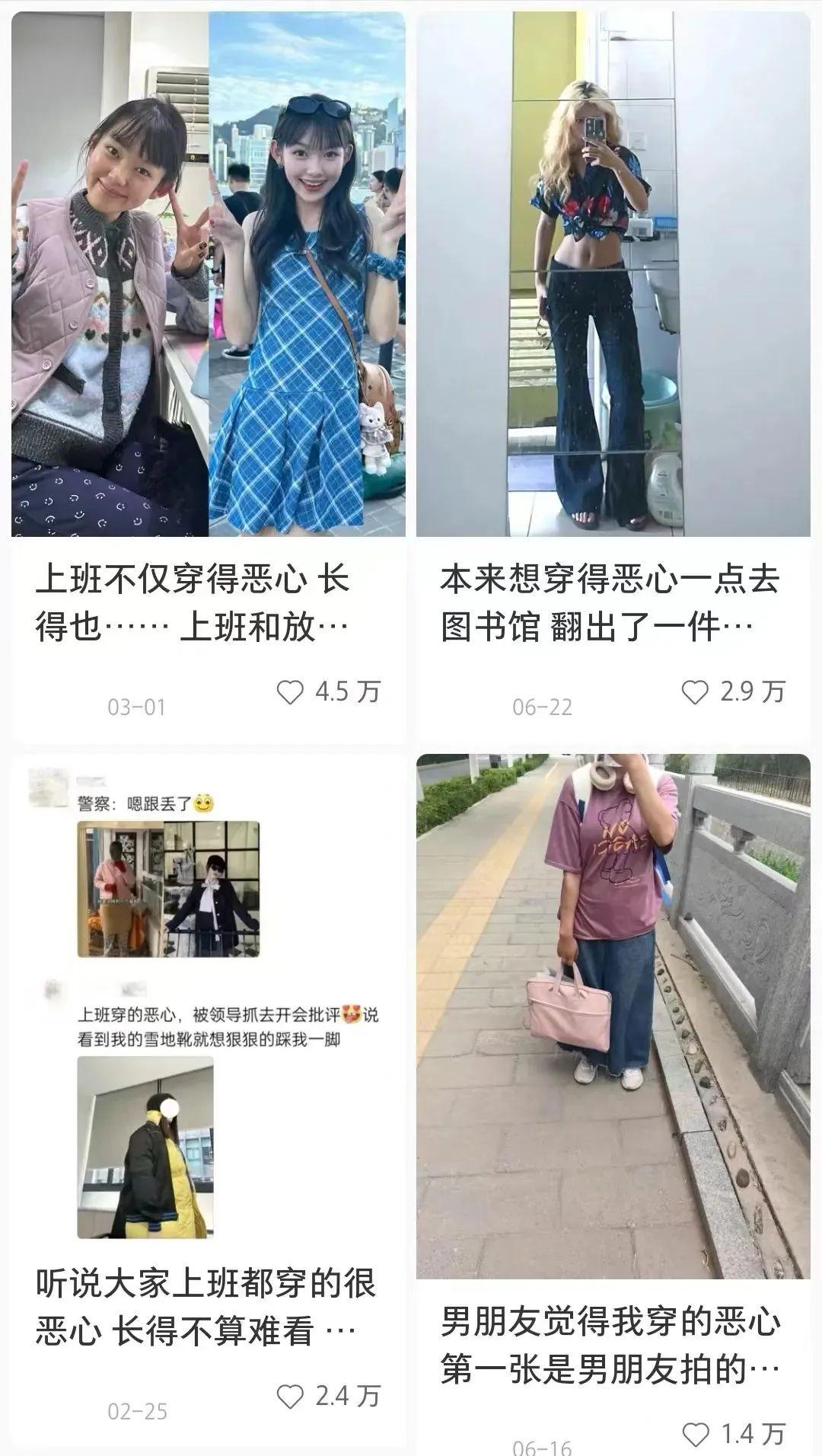This screenshot has height=1456, width=822.
Task: Like the library outfit post with 2.9万
Action: 695,692
